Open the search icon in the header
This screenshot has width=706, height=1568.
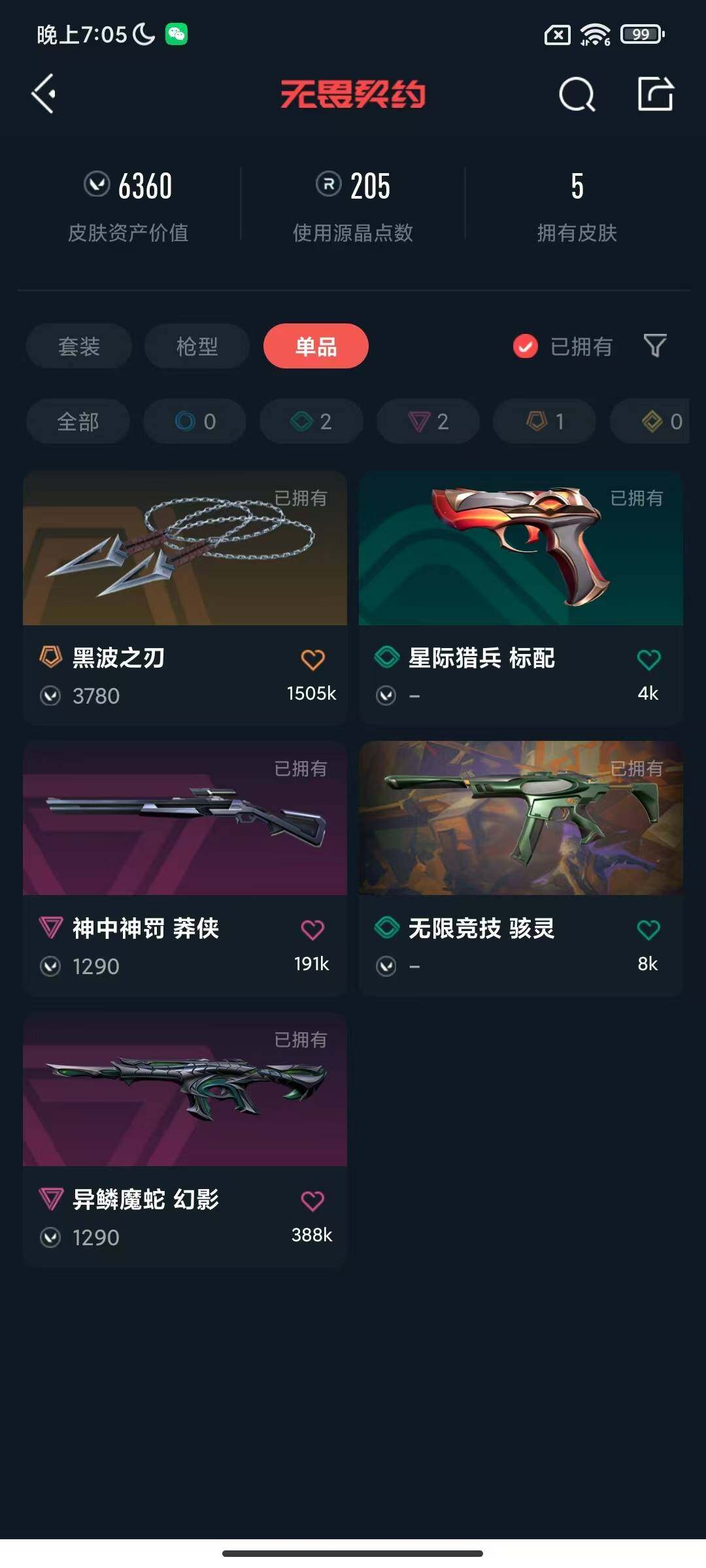(577, 95)
